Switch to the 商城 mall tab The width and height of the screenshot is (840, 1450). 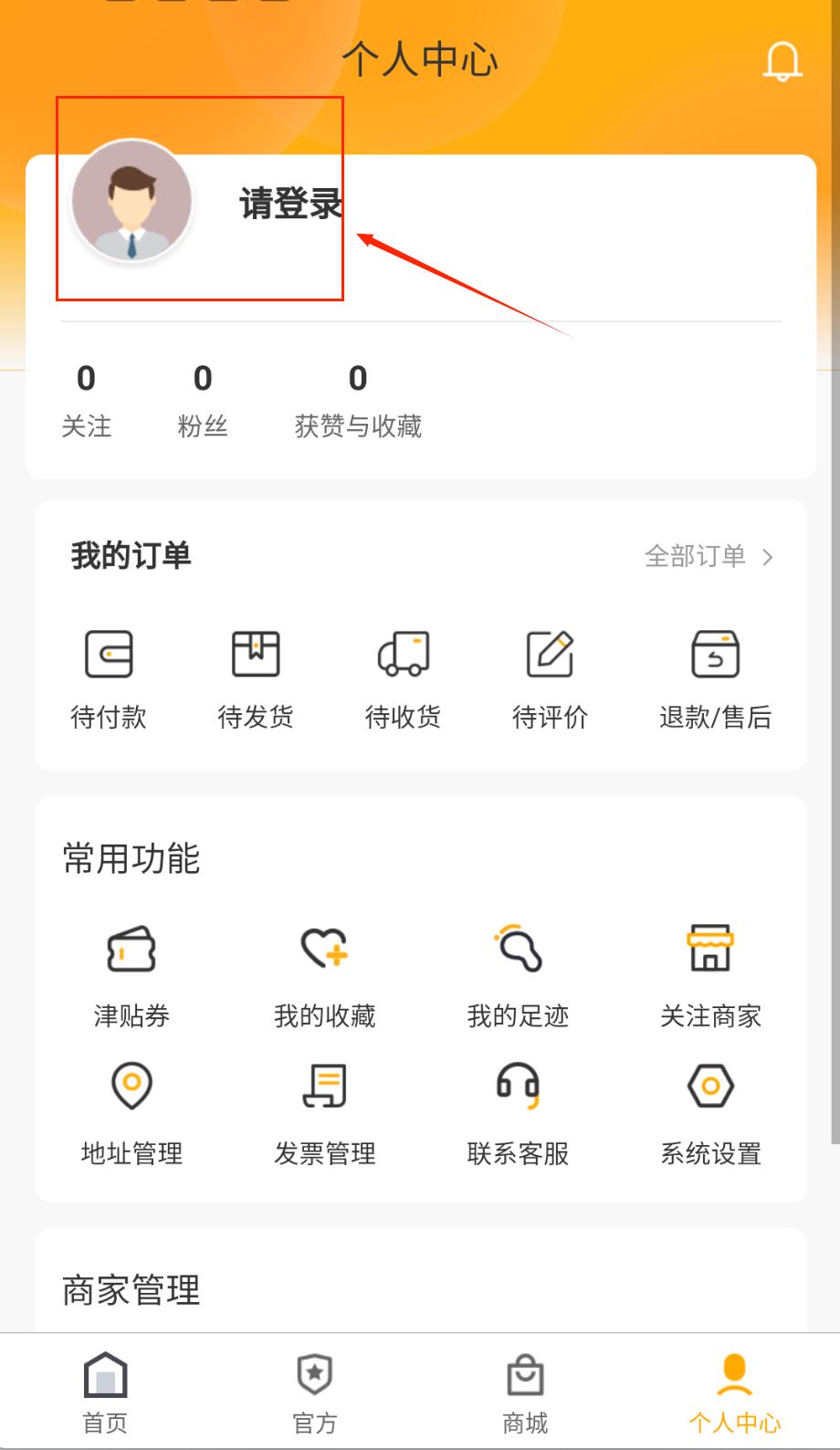525,1392
